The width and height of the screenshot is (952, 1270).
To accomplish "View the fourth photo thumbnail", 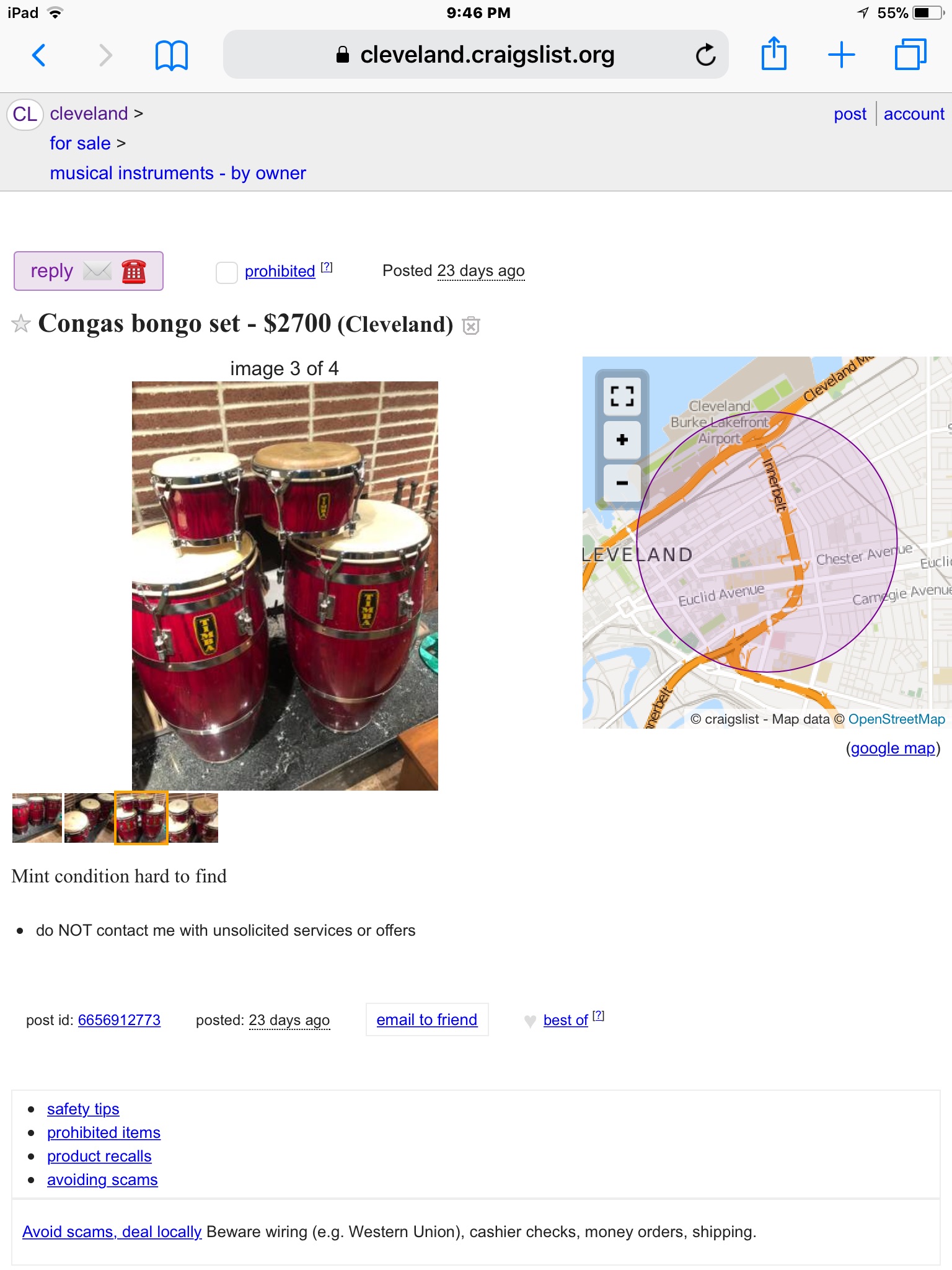I will point(194,818).
